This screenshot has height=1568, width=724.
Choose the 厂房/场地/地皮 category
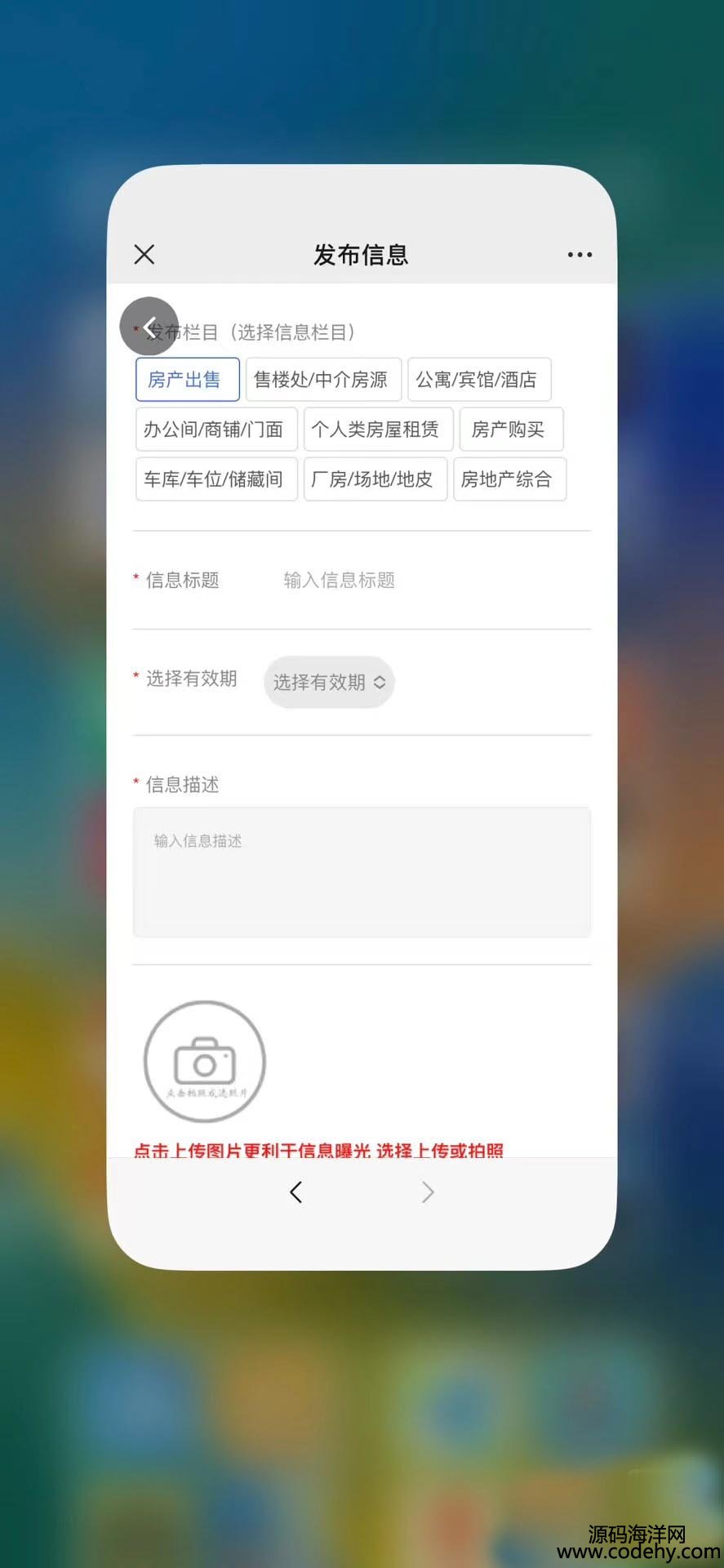pyautogui.click(x=375, y=479)
